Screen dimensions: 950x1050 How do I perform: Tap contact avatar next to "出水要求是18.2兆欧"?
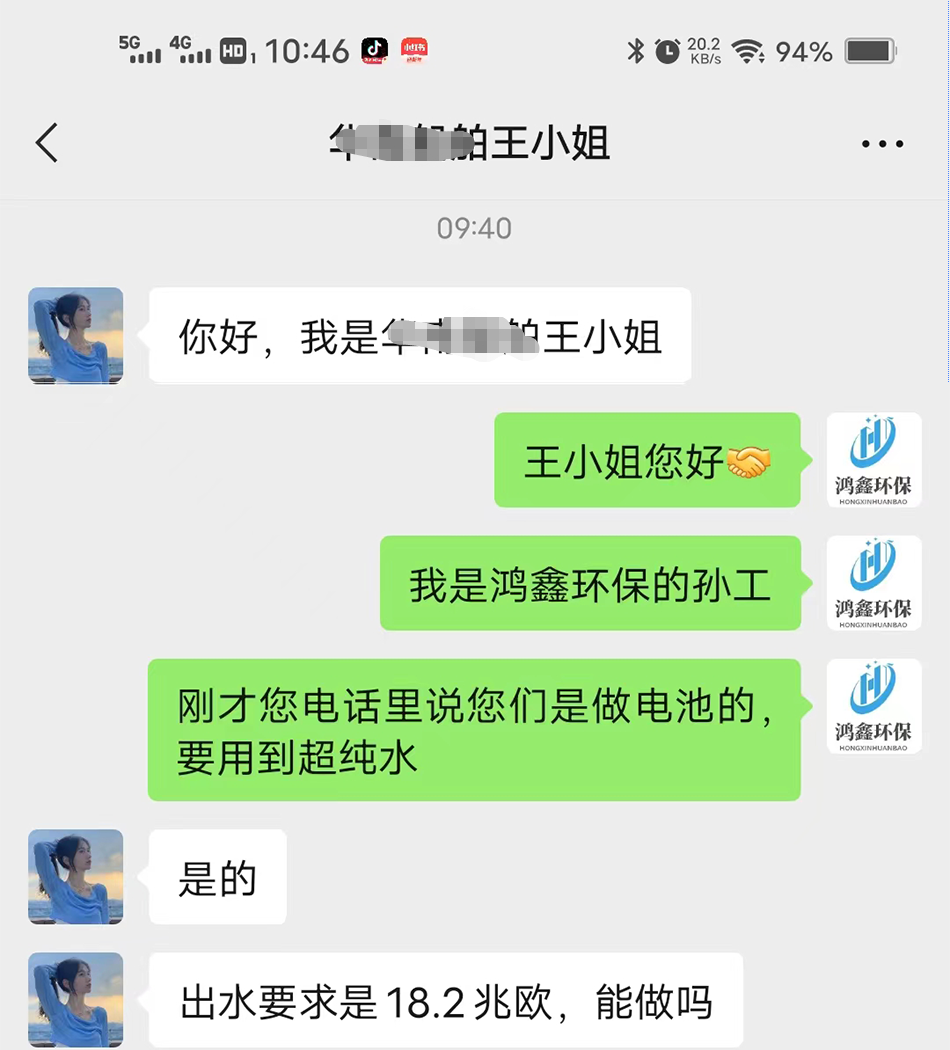coord(76,999)
